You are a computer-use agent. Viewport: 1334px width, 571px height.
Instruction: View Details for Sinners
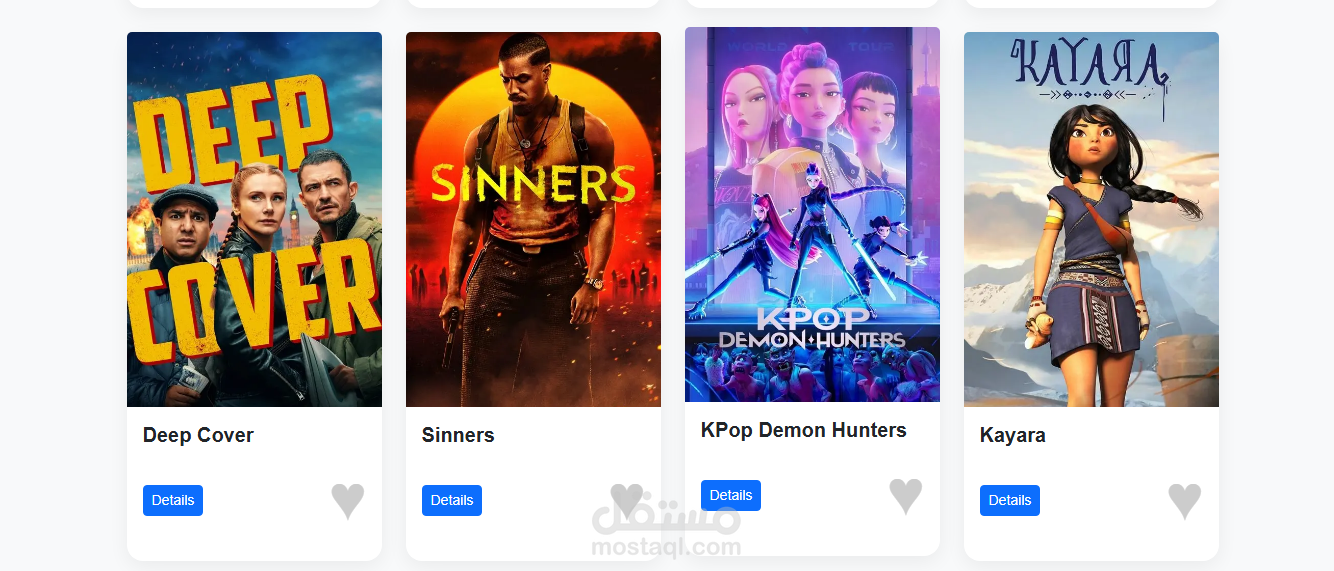(452, 500)
